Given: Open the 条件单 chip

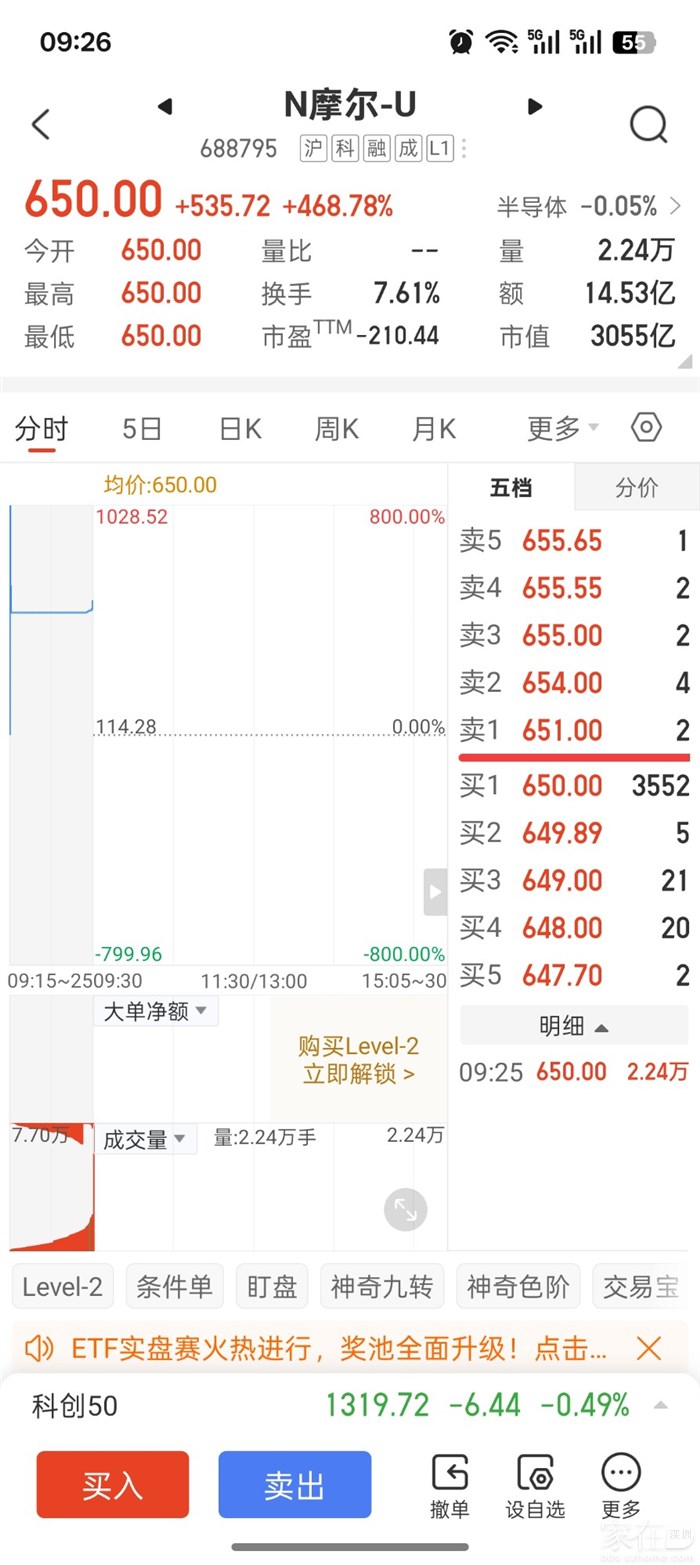Looking at the screenshot, I should (174, 1287).
